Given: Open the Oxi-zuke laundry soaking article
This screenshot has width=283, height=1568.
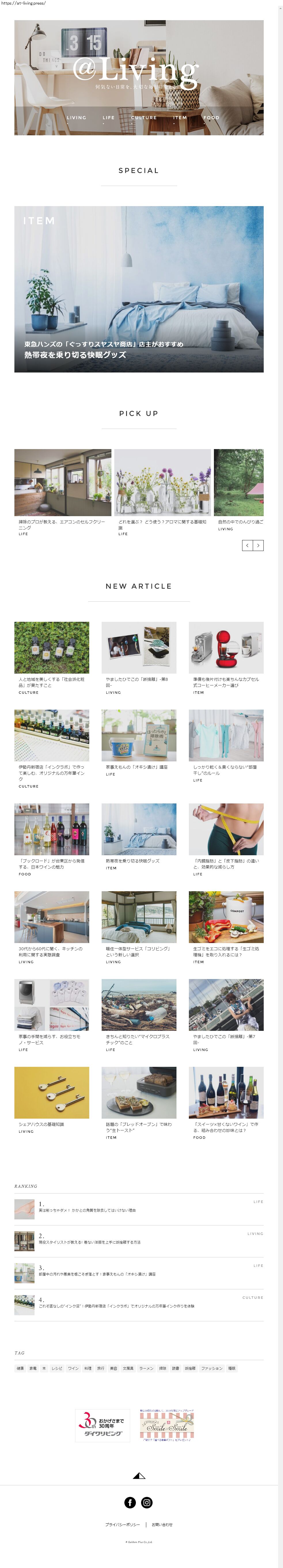Looking at the screenshot, I should coord(139,735).
